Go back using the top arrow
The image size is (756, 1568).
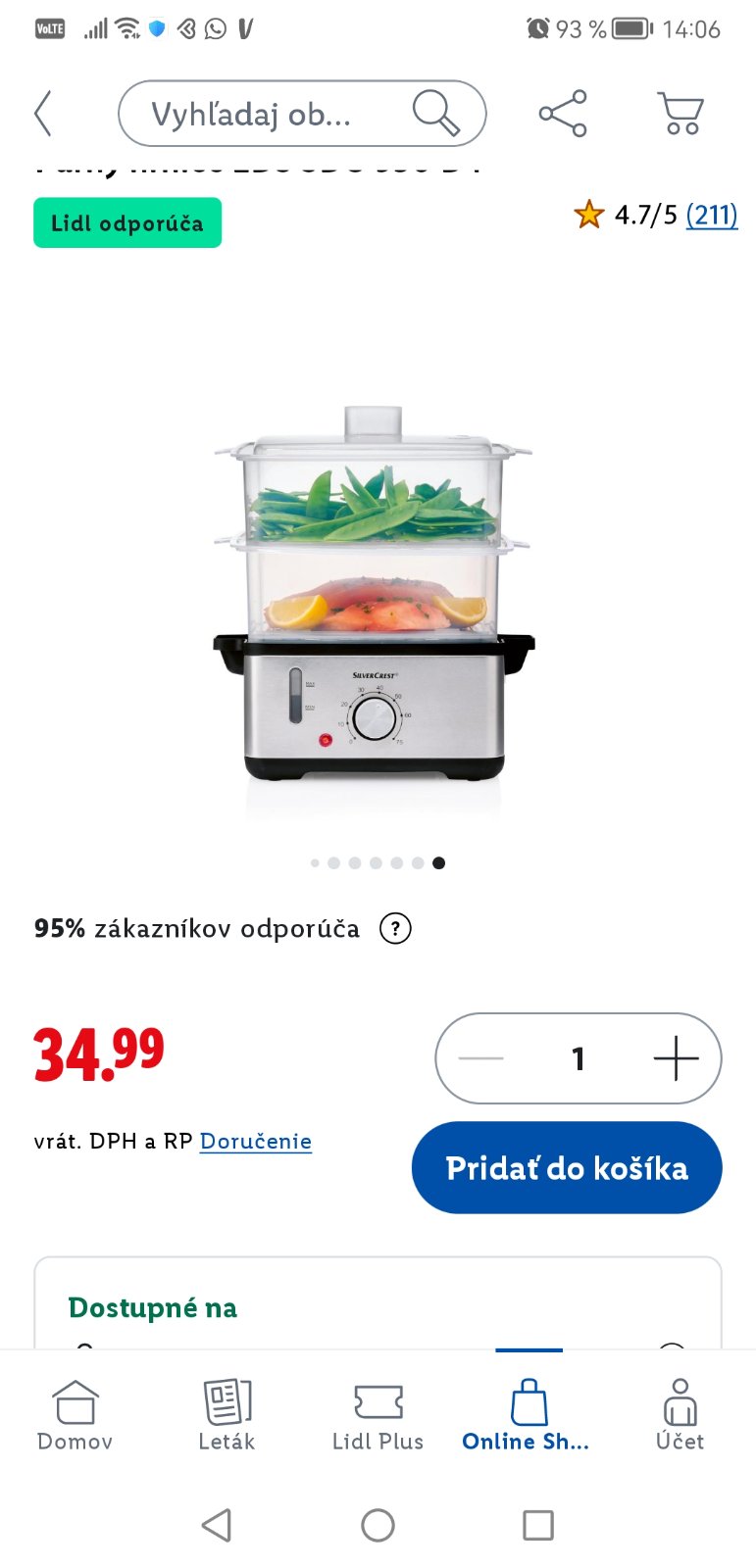tap(43, 114)
